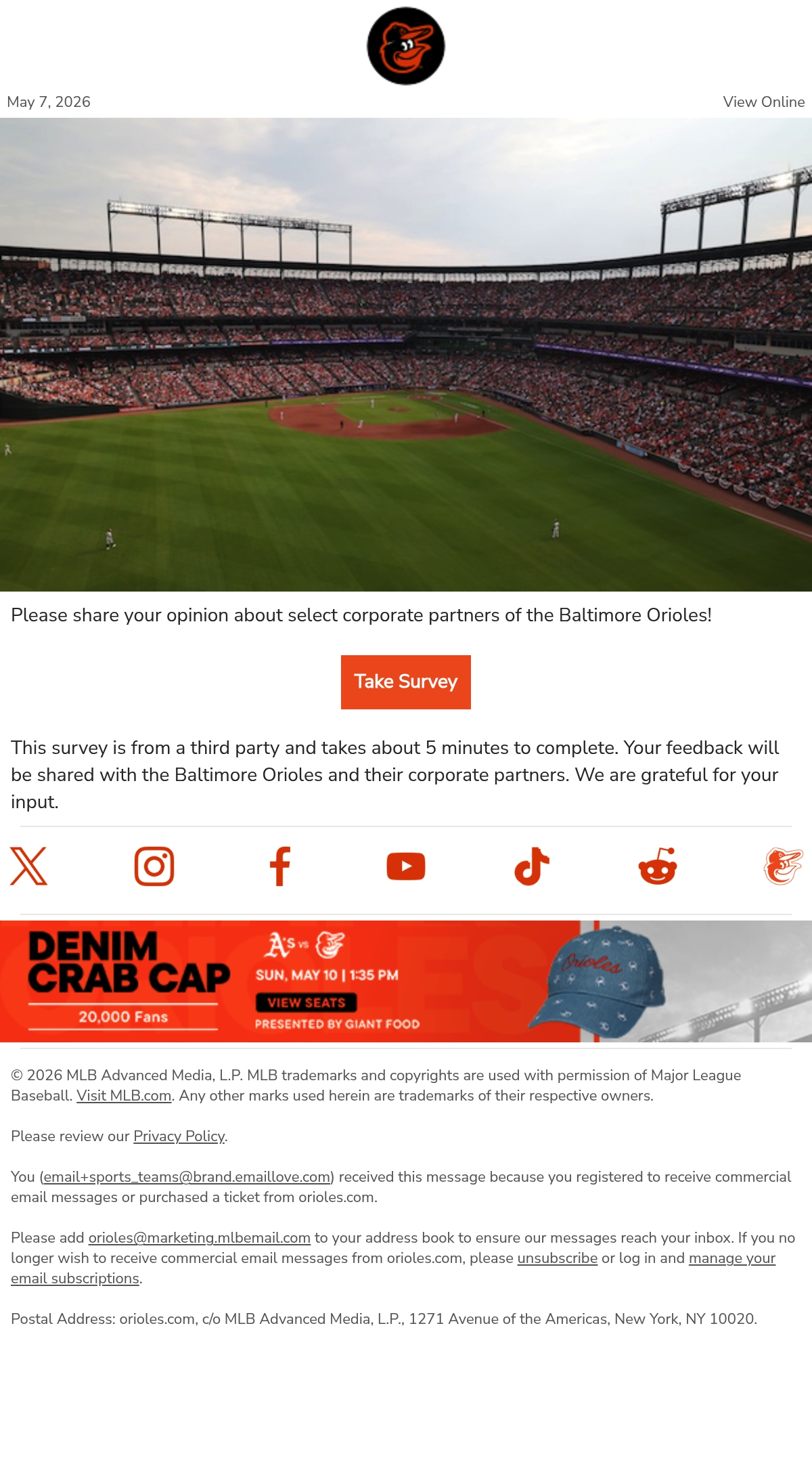Open the View Online link
This screenshot has width=812, height=1462.
[763, 102]
